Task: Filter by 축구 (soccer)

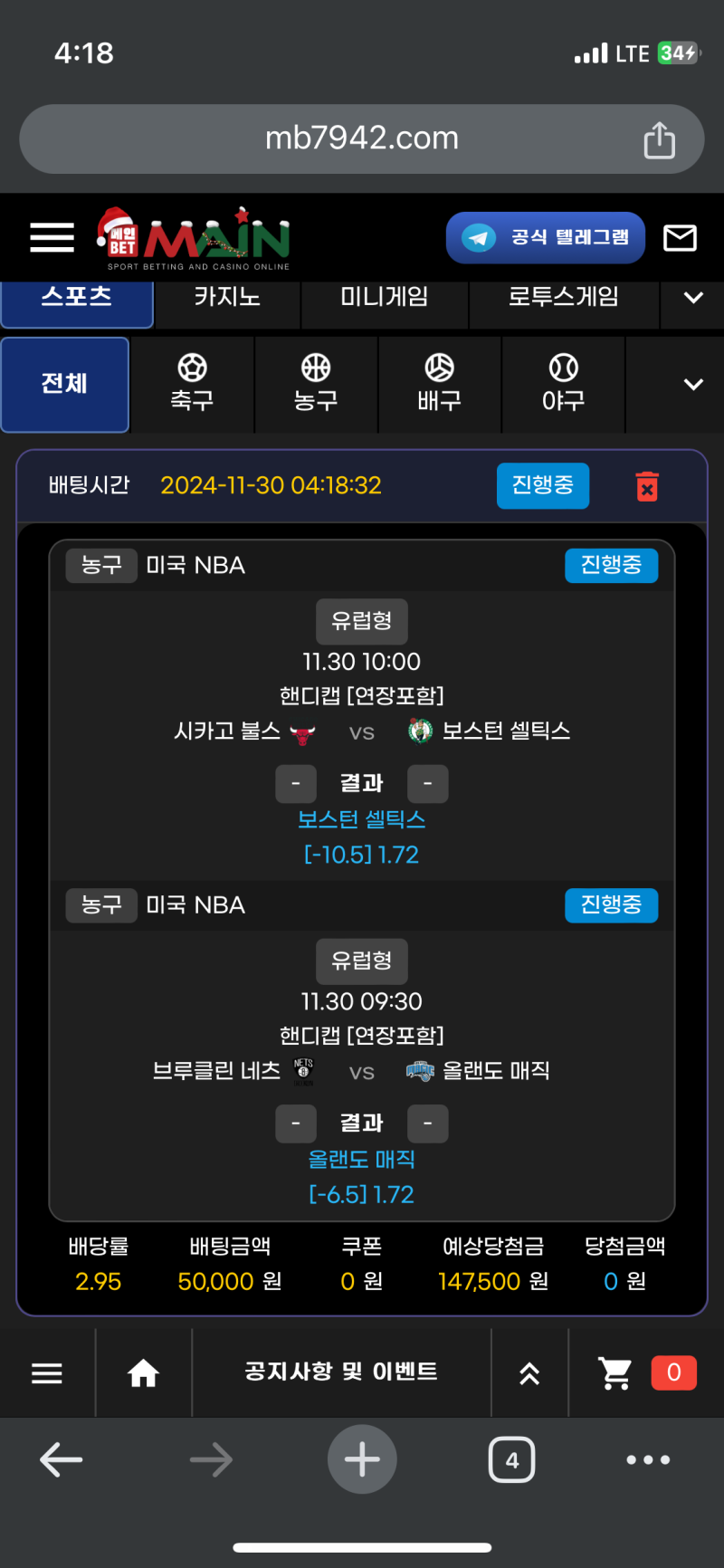Action: click(x=192, y=384)
